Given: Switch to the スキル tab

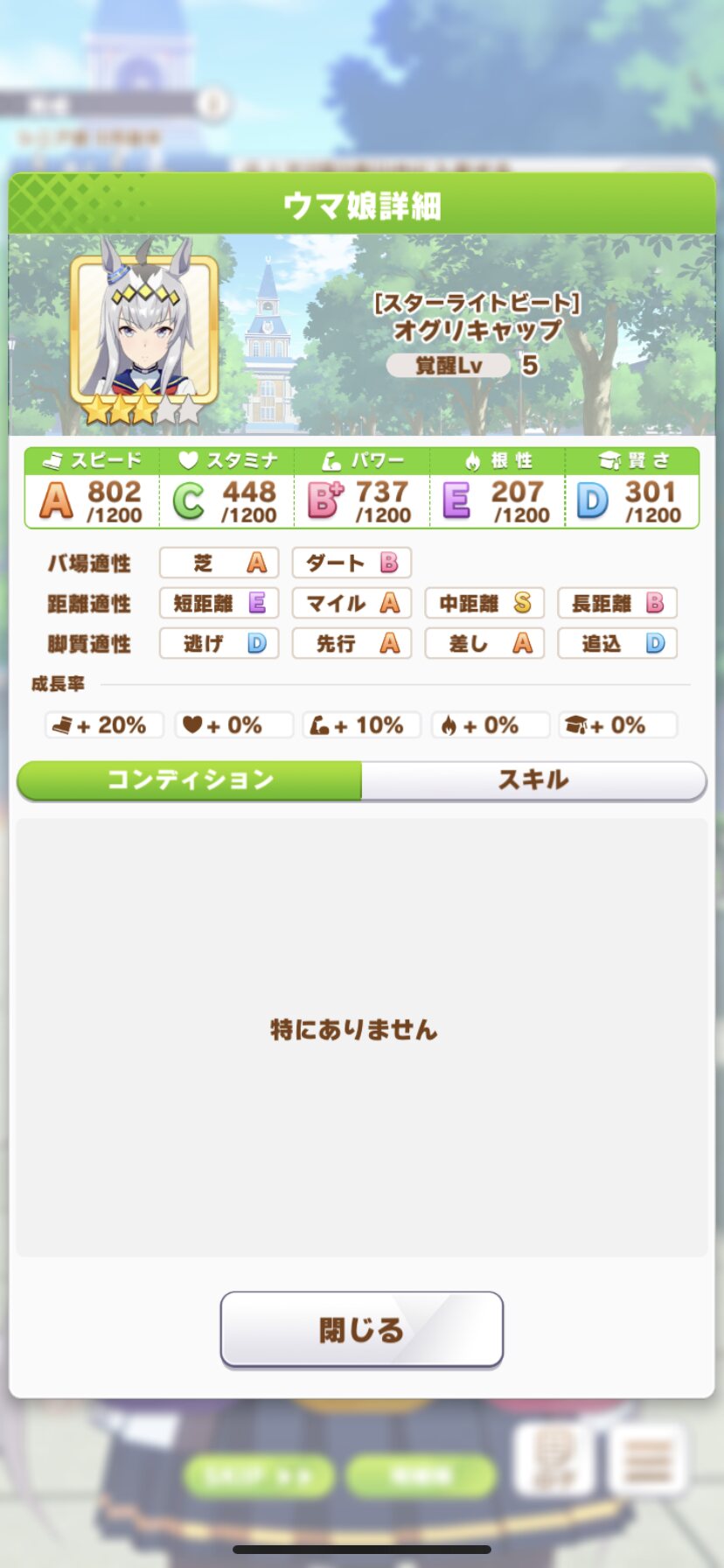Looking at the screenshot, I should pyautogui.click(x=533, y=780).
